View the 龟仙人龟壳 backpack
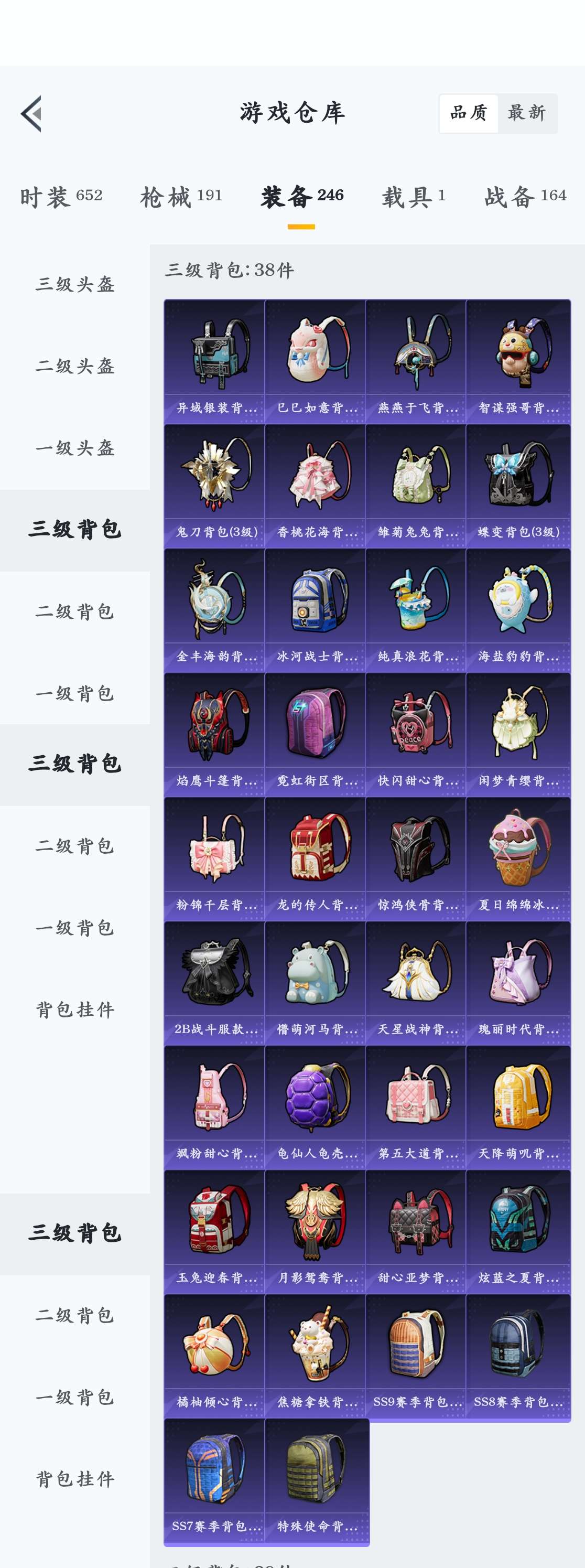This screenshot has height=1568, width=585. [316, 1107]
